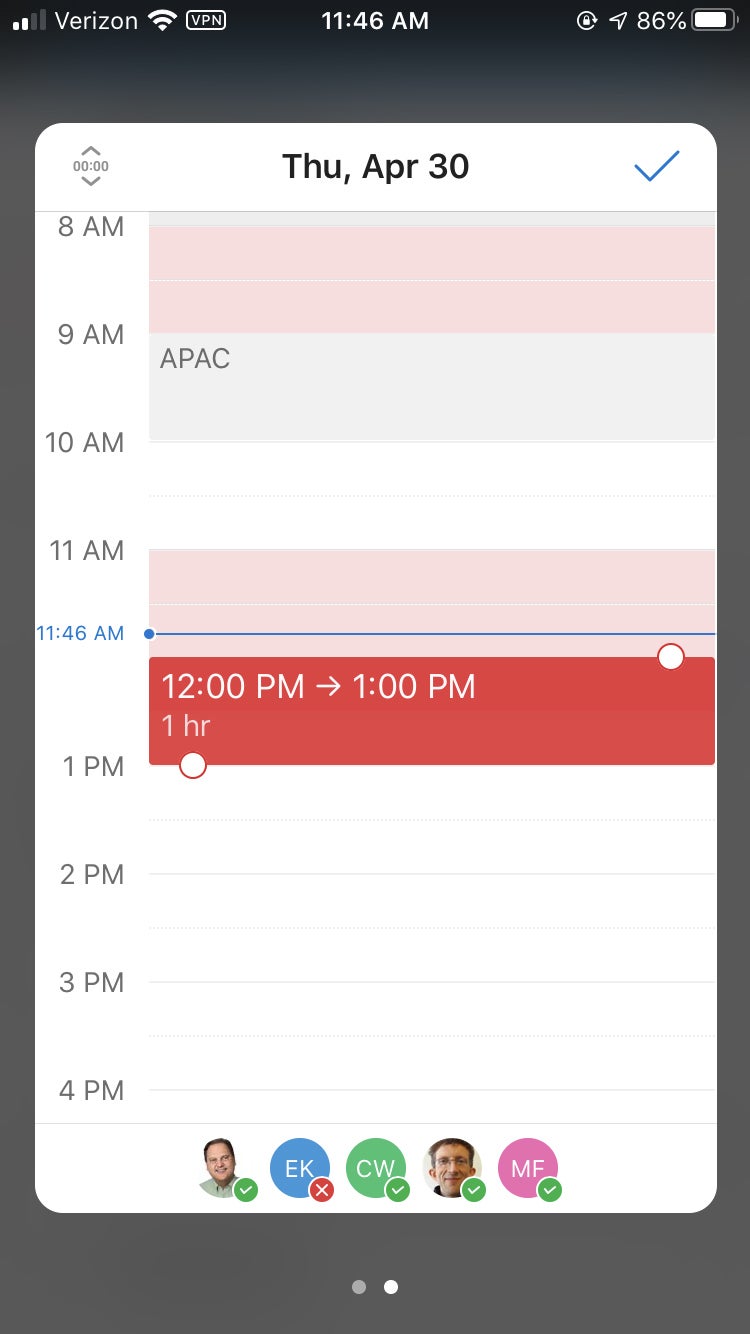Tap the start time handle on the event
Screen dimensions: 750x1334
[671, 657]
